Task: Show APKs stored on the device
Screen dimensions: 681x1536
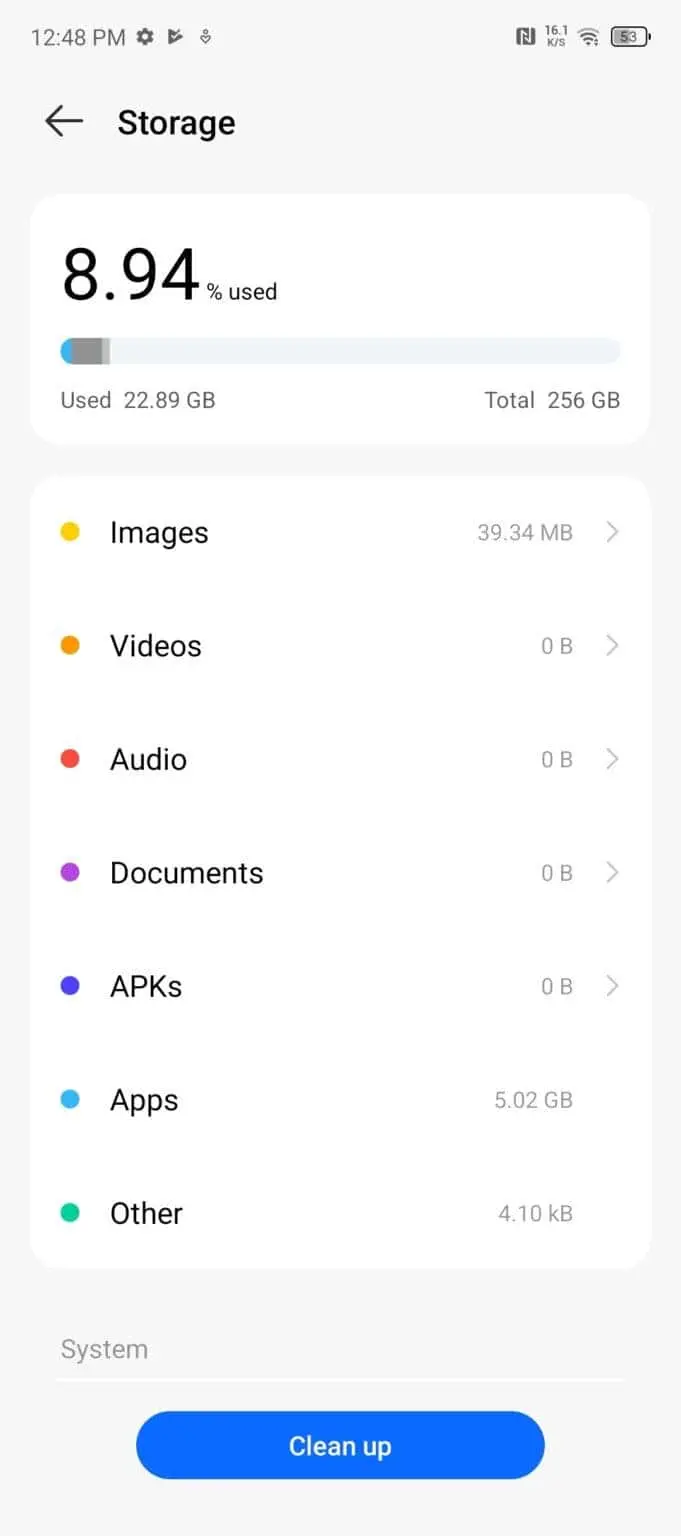Action: pos(340,986)
